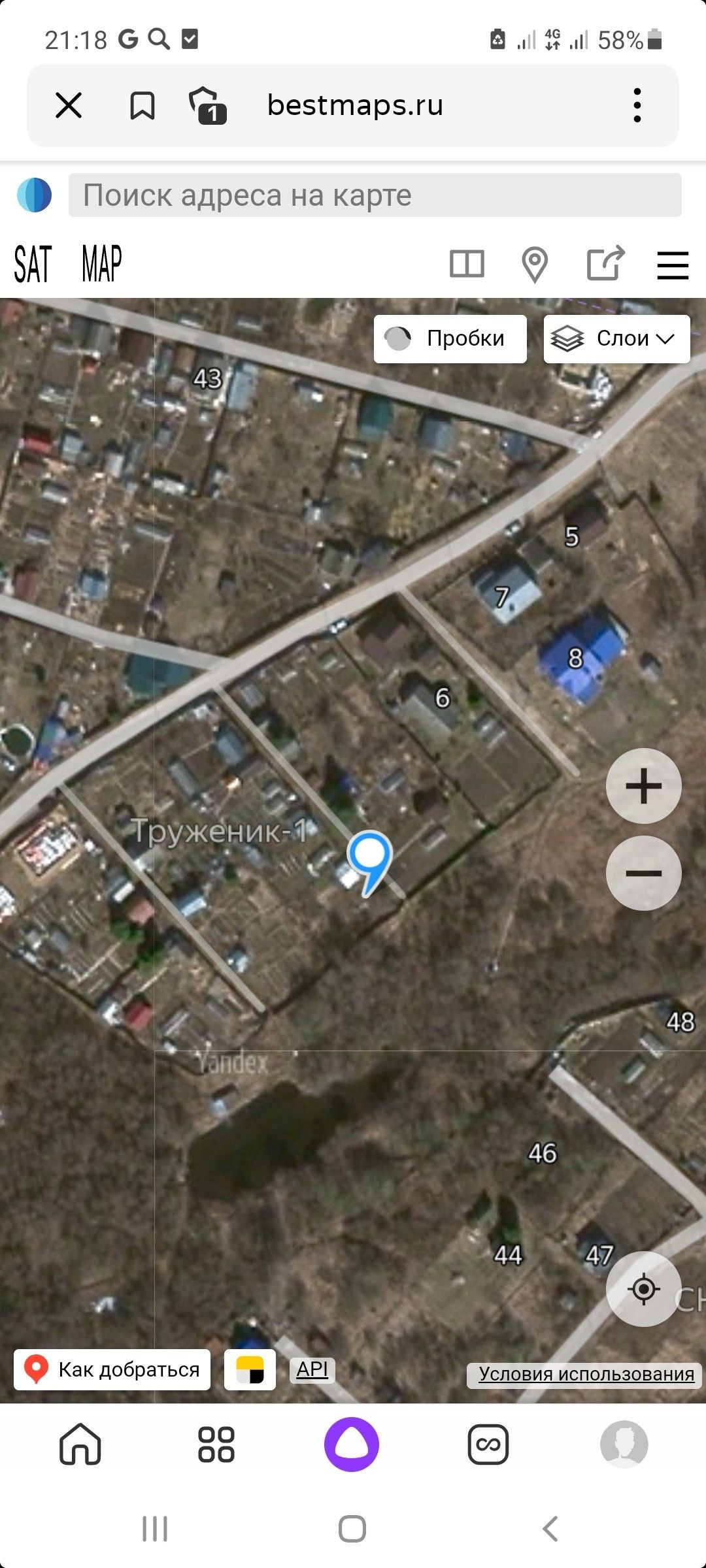Close the browser tab with X
The image size is (706, 1568).
point(69,105)
